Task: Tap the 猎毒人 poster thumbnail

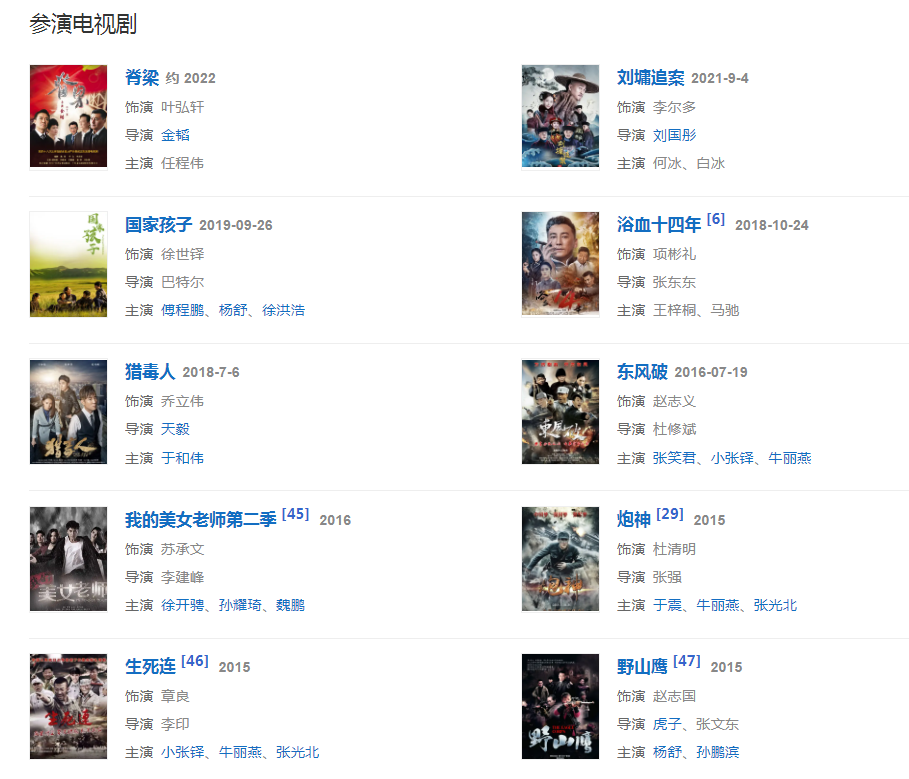Action: (68, 412)
